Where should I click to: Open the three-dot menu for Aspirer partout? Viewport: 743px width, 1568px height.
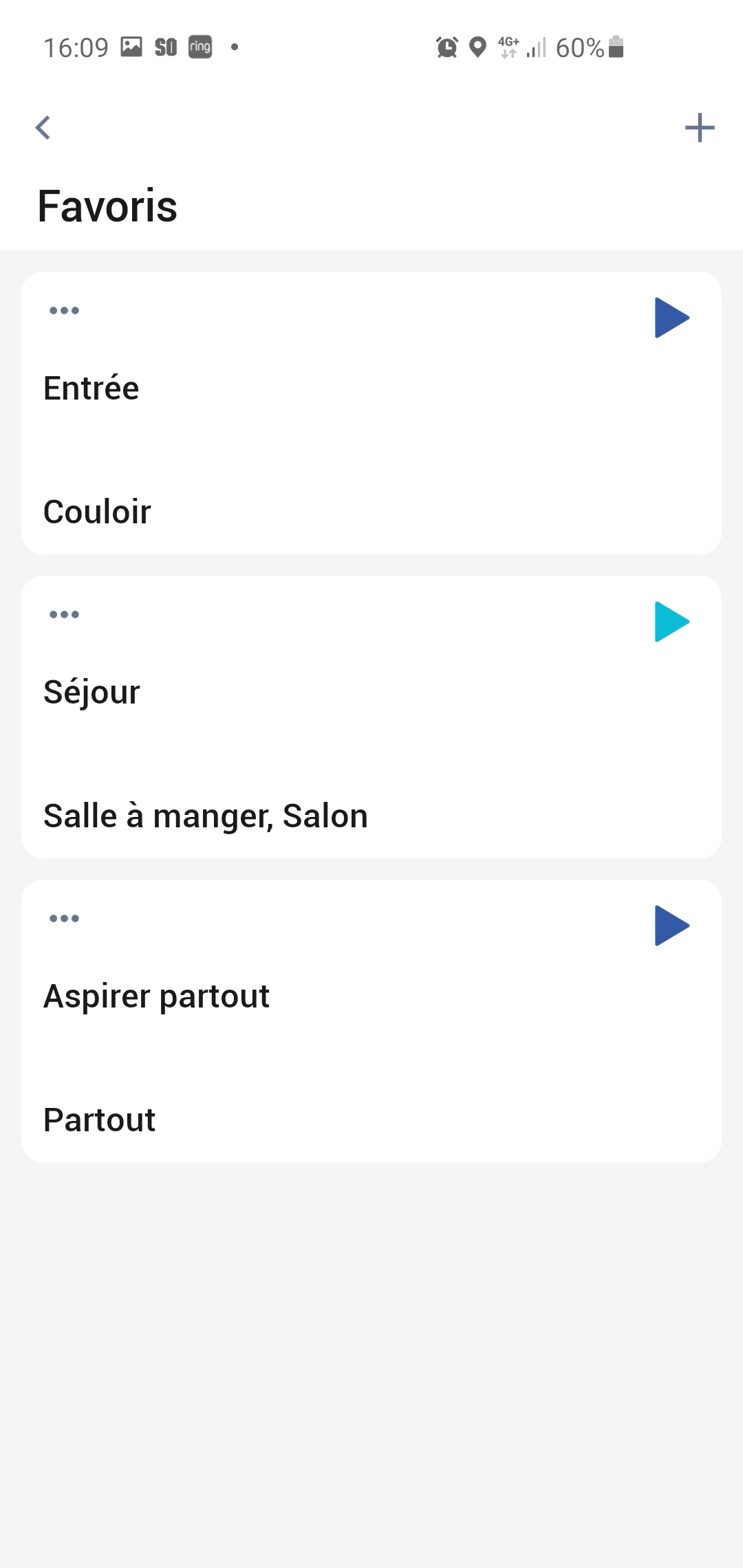point(64,919)
